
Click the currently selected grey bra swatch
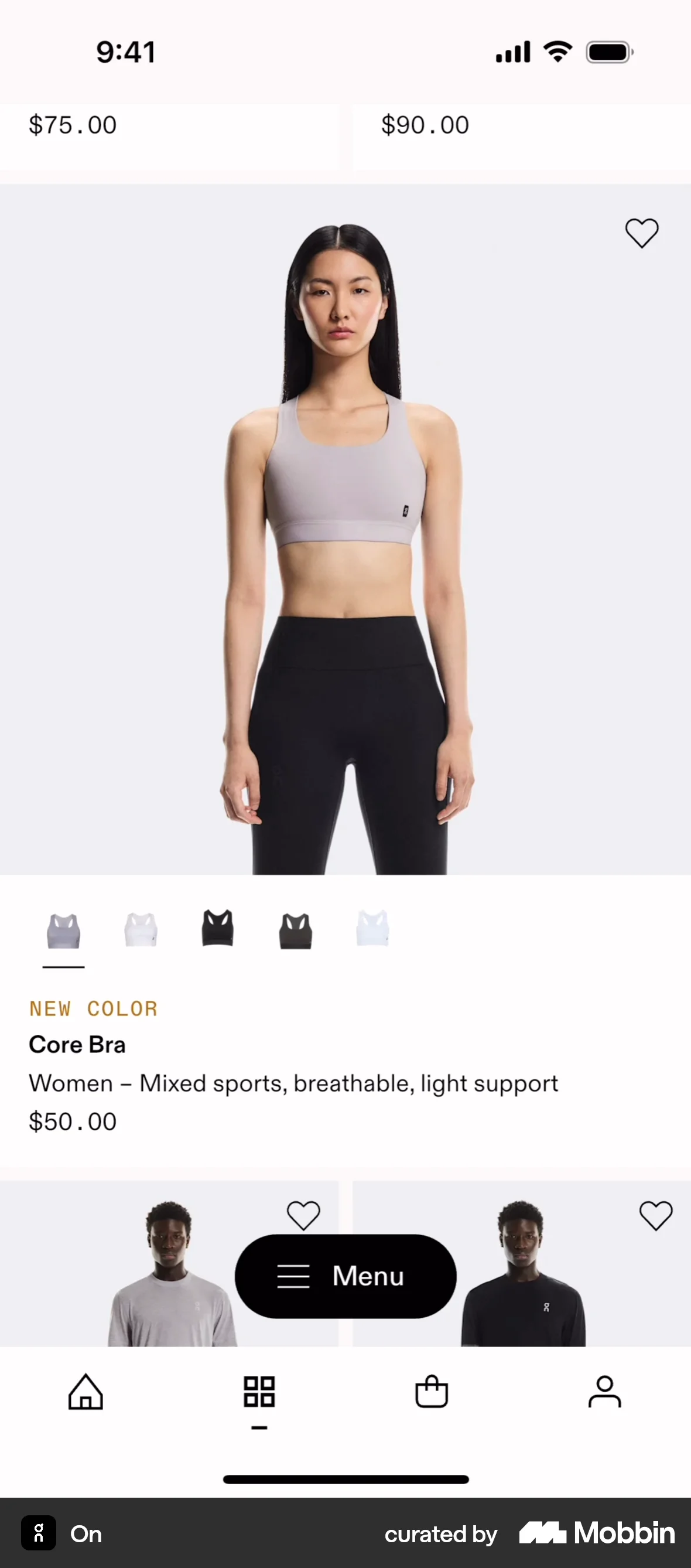pos(63,930)
